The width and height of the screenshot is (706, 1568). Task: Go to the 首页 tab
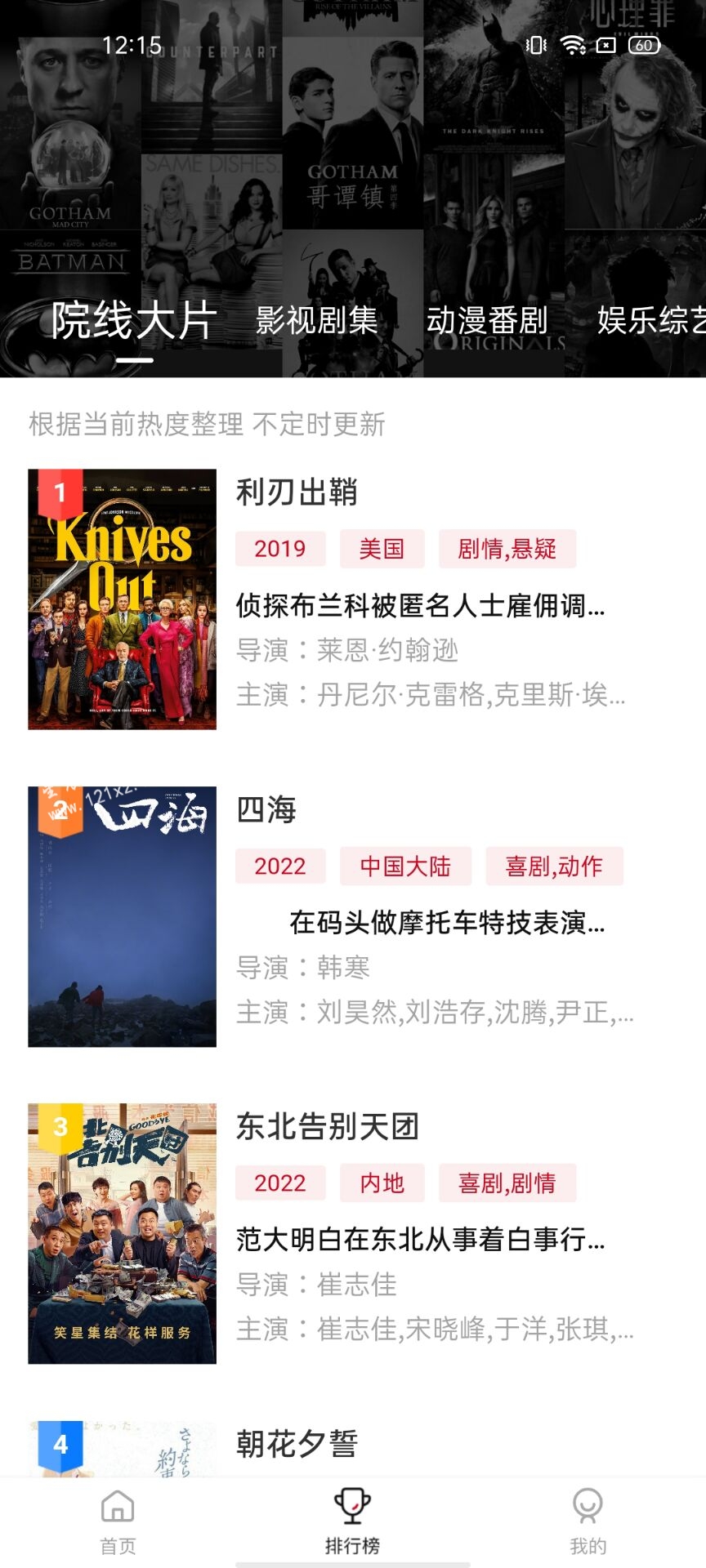pos(118,1521)
